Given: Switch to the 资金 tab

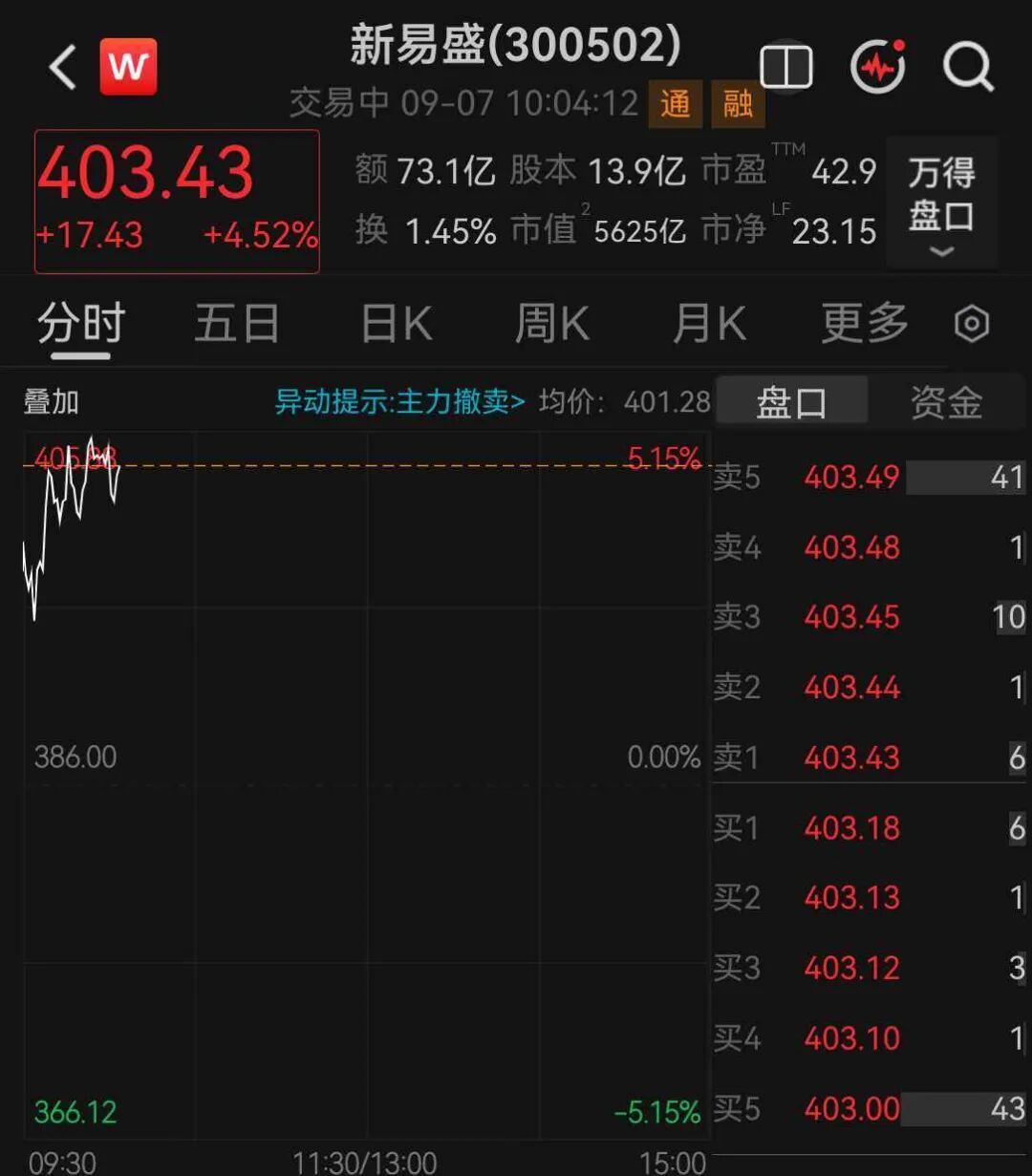Looking at the screenshot, I should [946, 402].
